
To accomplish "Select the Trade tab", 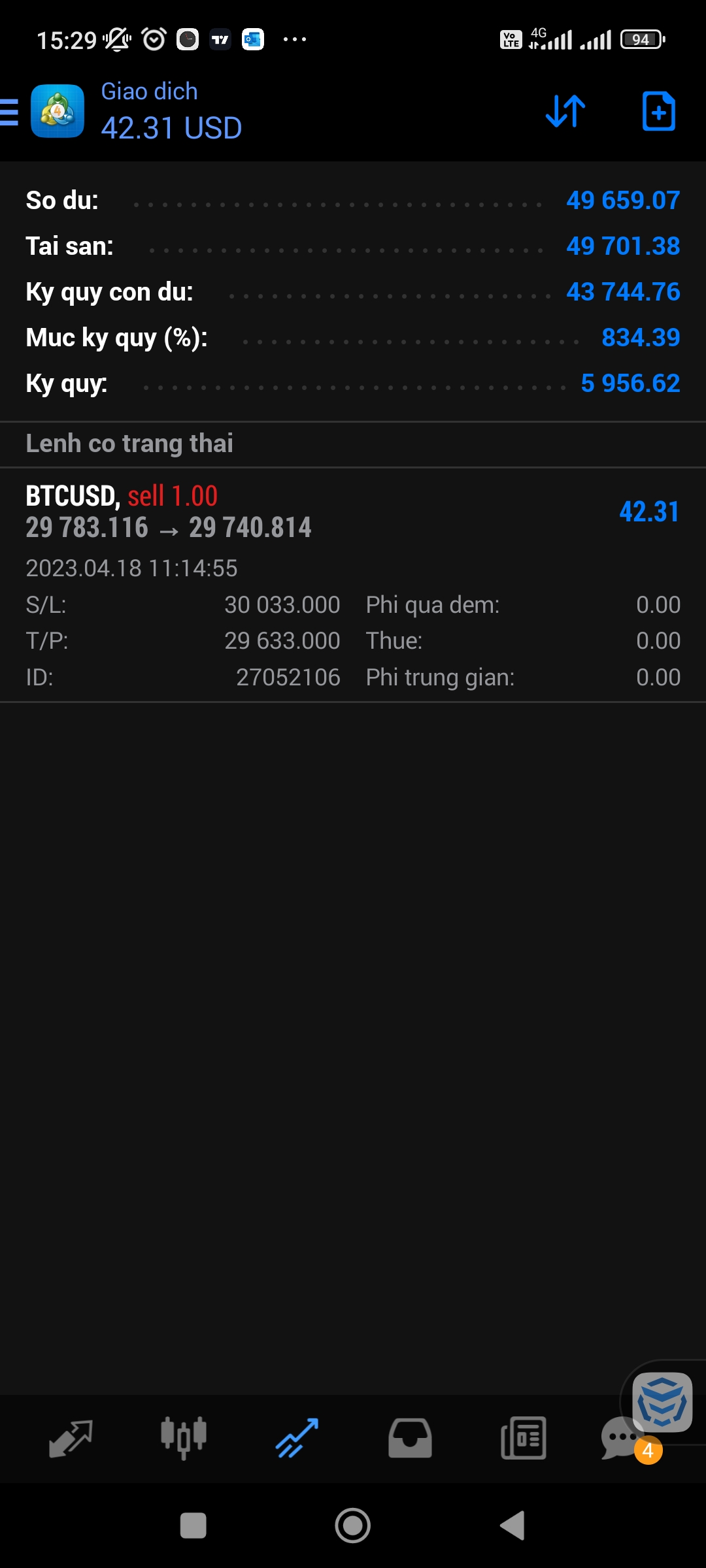I will click(x=297, y=1439).
